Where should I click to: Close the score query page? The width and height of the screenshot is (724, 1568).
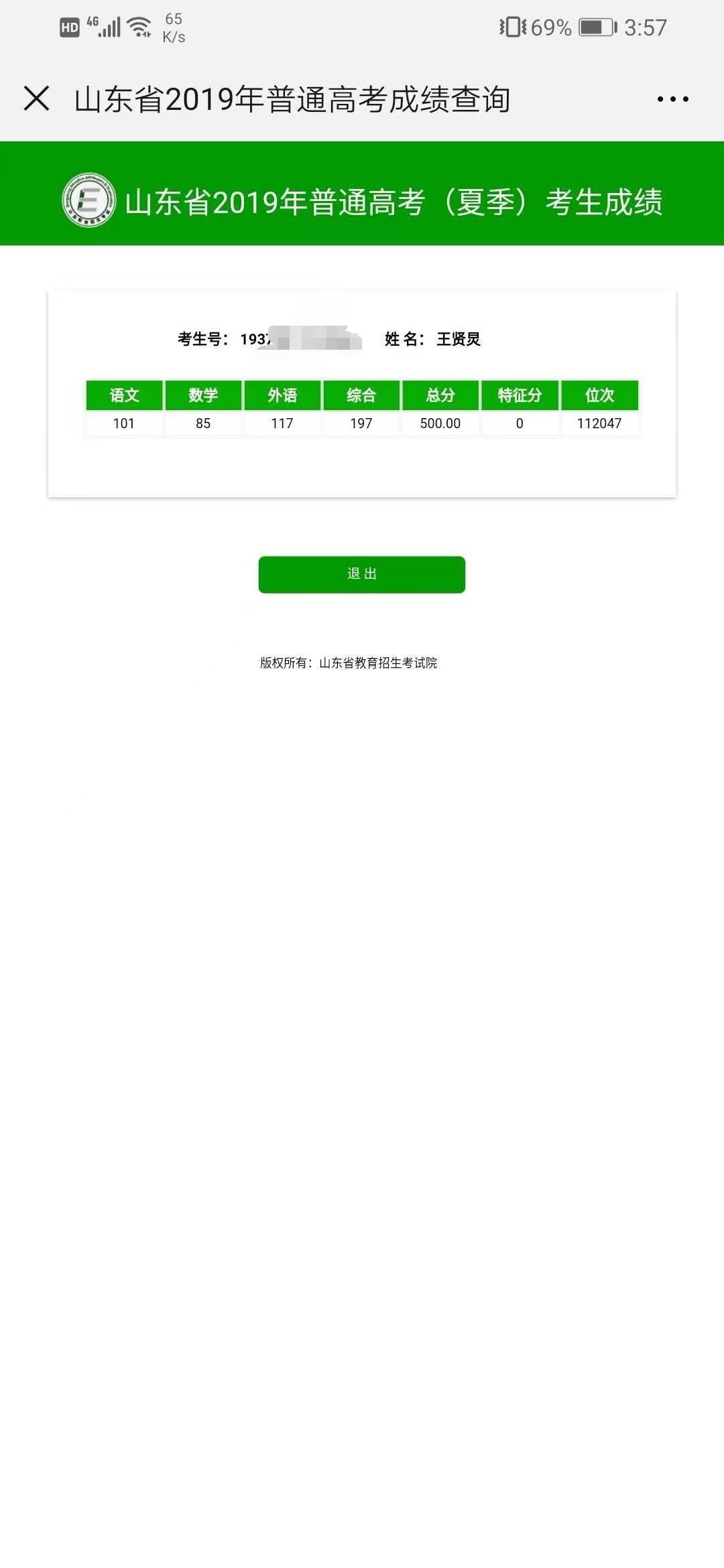click(36, 99)
